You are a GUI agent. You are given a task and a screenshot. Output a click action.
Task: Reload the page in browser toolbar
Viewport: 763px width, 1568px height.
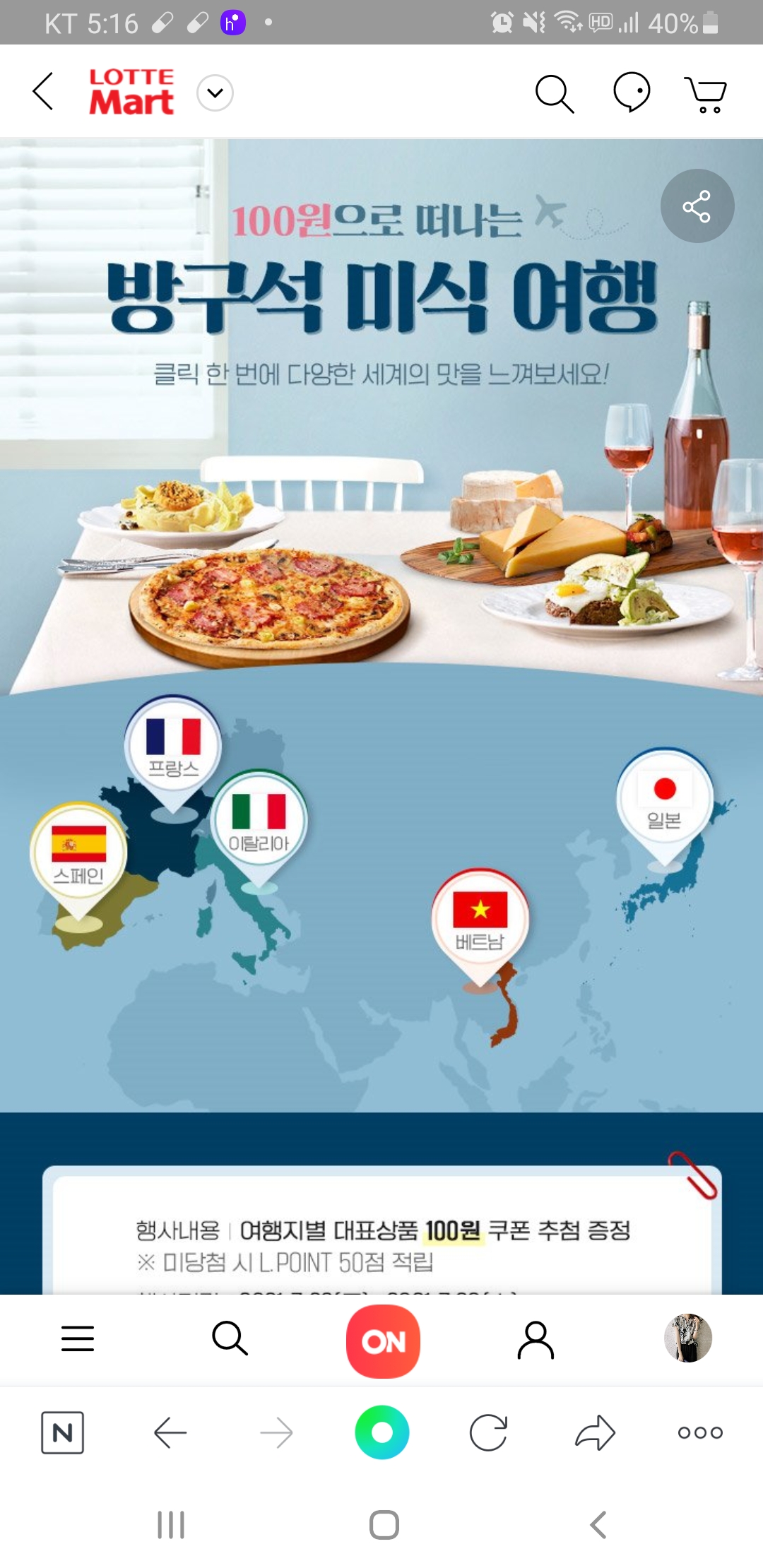488,1432
